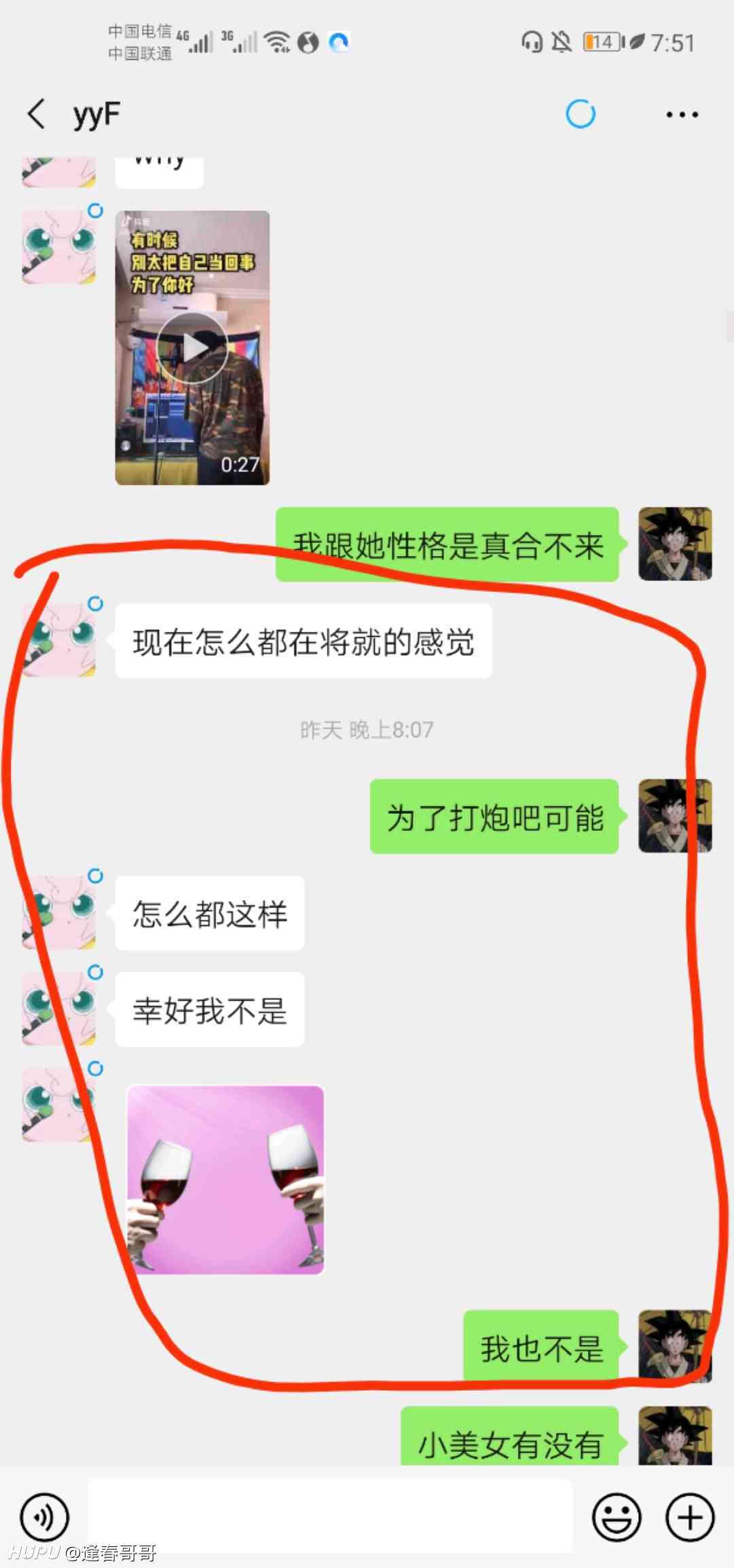Image resolution: width=734 pixels, height=1568 pixels.
Task: Switch to voice message input
Action: pos(45,1516)
